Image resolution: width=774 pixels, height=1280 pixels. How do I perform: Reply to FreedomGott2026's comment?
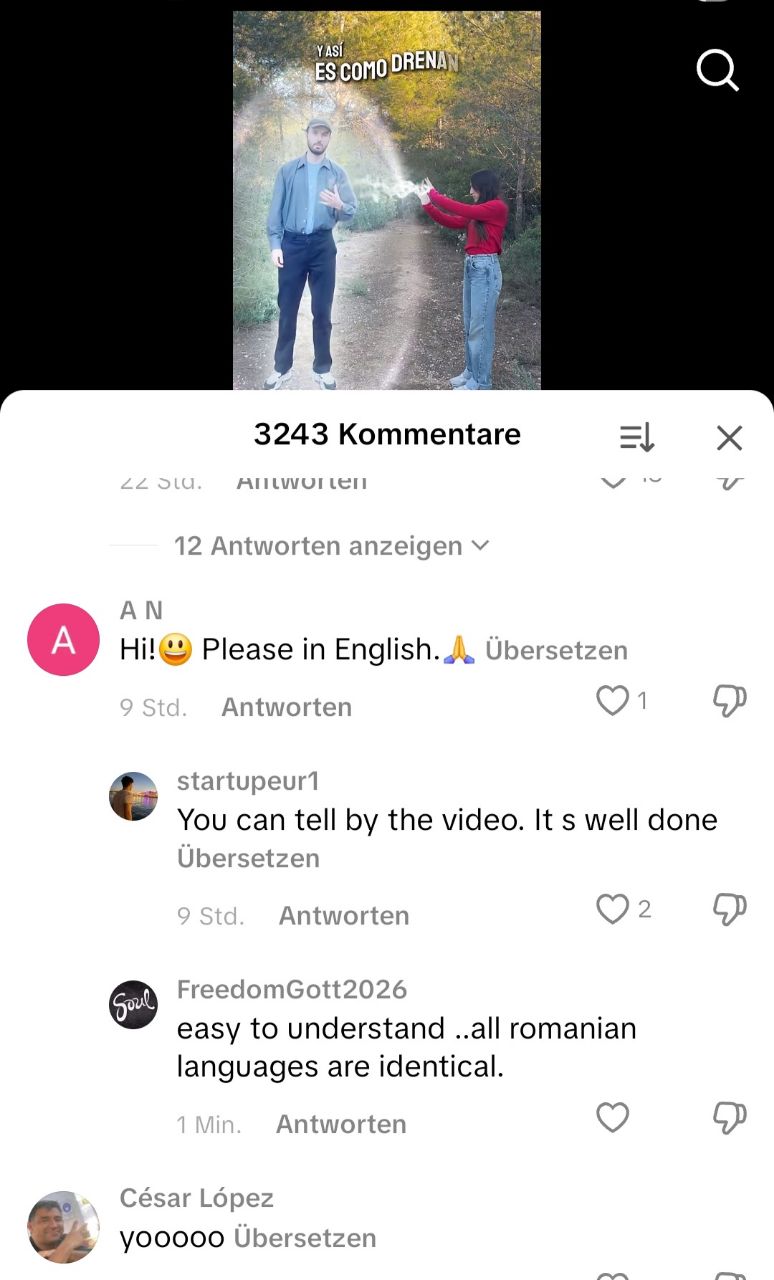pyautogui.click(x=341, y=1124)
